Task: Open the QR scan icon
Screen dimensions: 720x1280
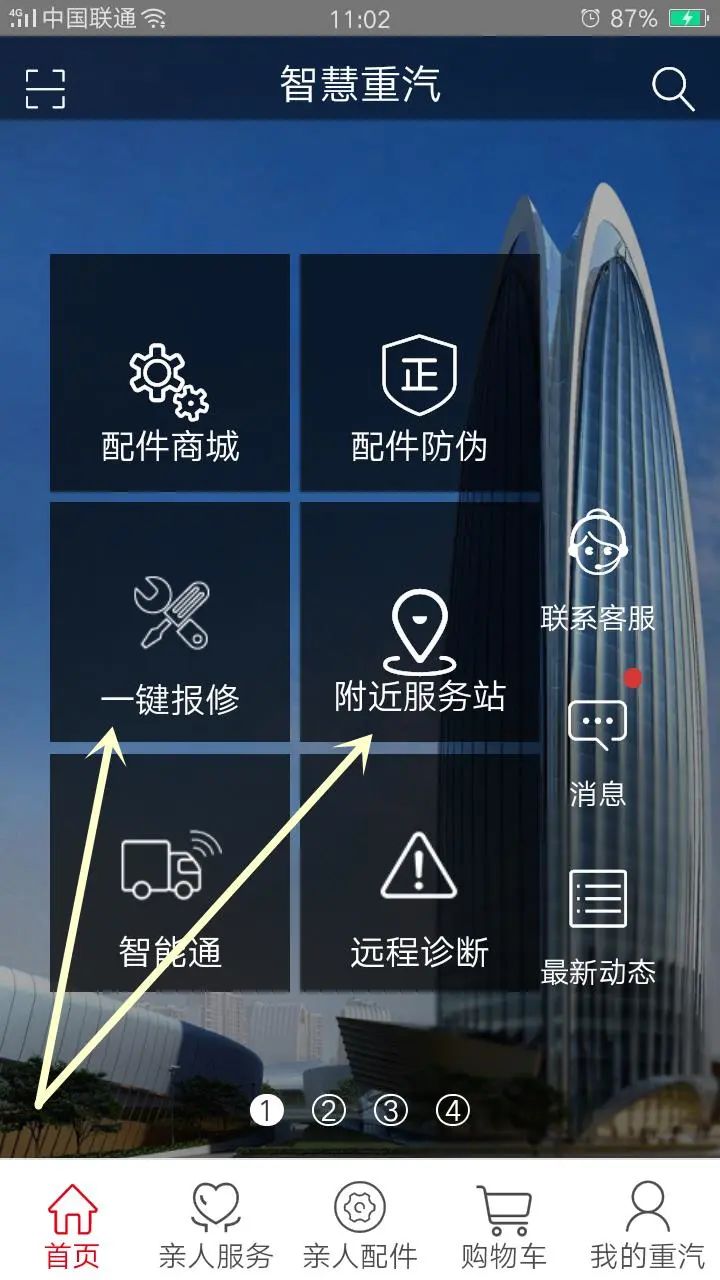Action: pyautogui.click(x=45, y=89)
